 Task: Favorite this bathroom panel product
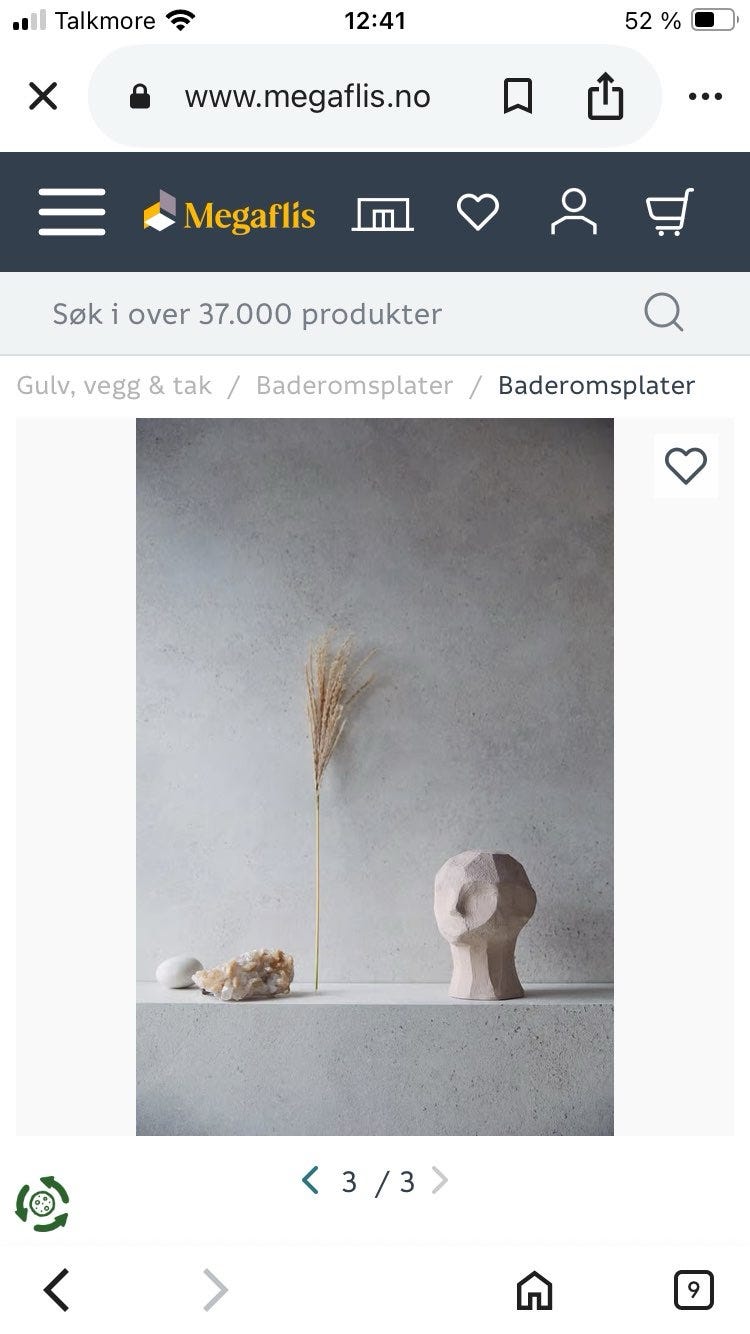tap(685, 465)
